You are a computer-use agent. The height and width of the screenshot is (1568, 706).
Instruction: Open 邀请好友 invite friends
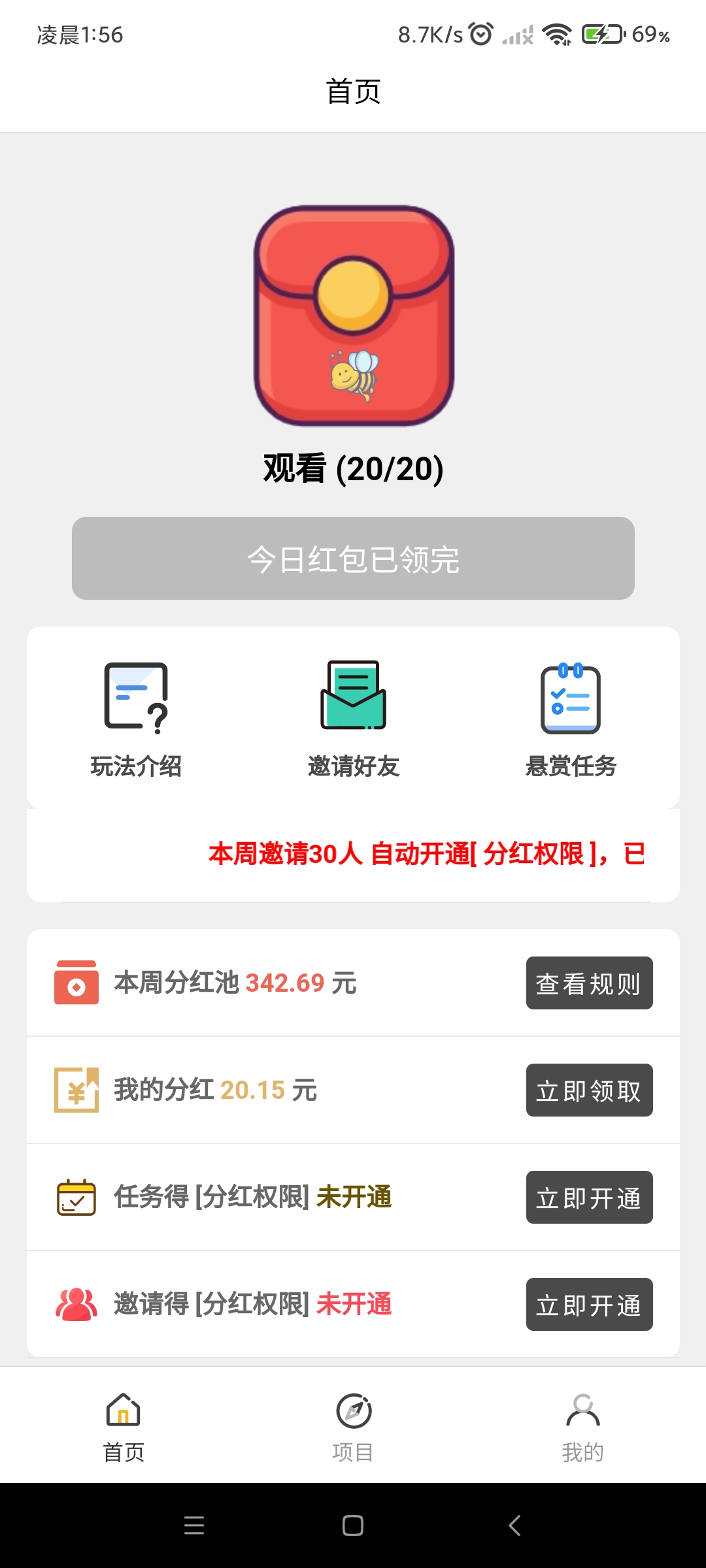click(x=354, y=719)
